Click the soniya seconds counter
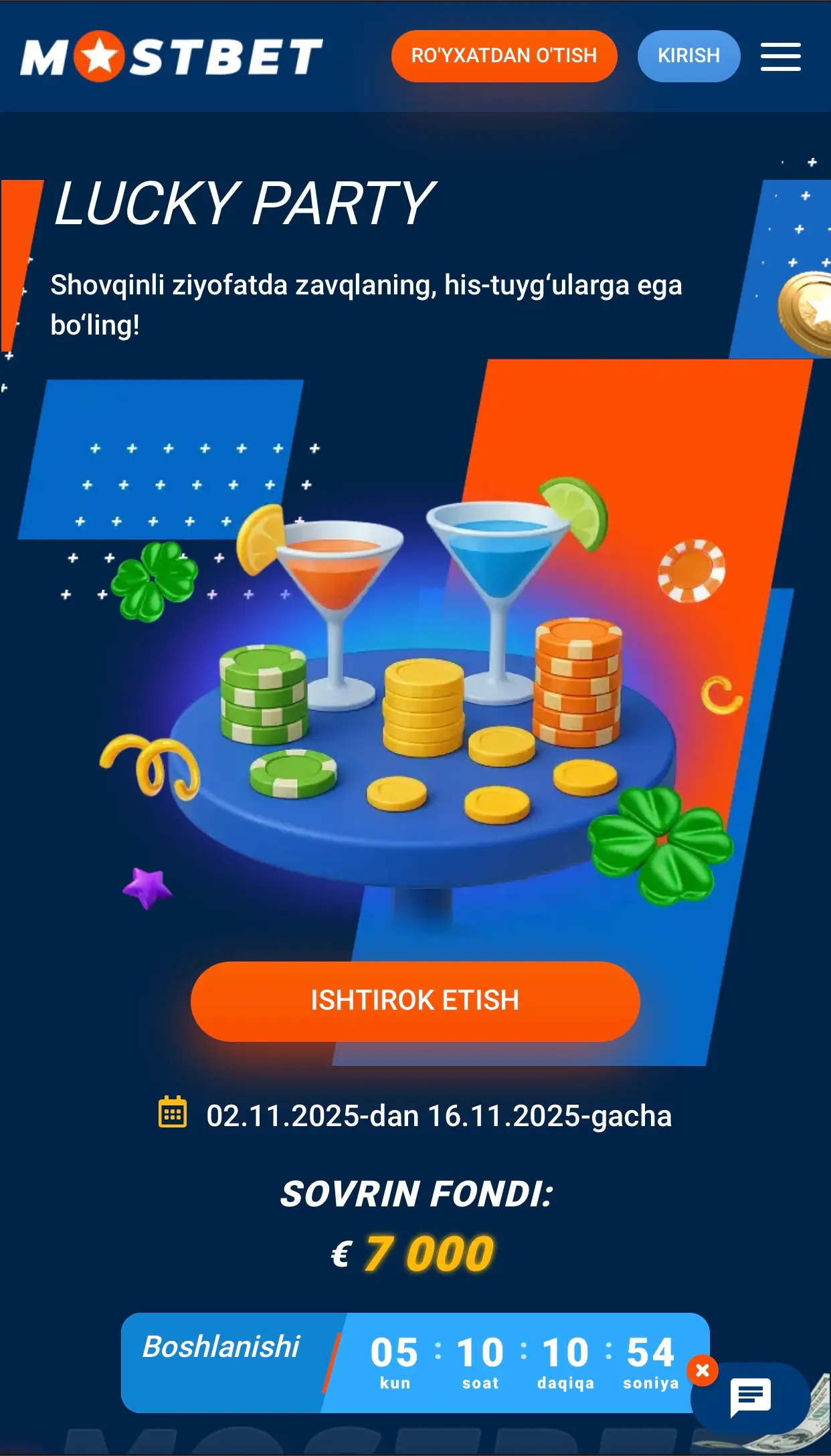This screenshot has width=831, height=1456. click(x=650, y=1358)
